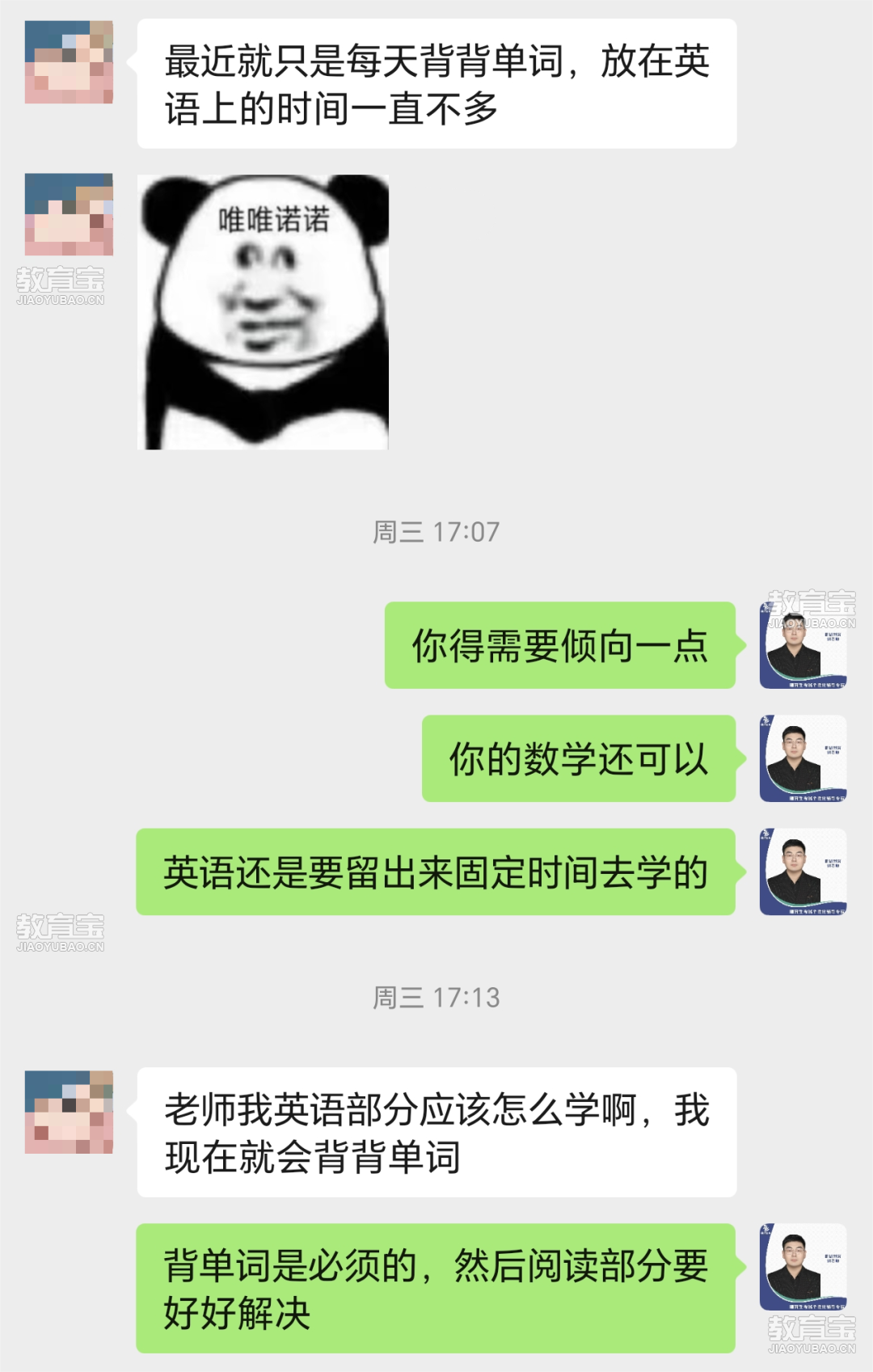Open student avatar beside 老师我英语部分应该怎么学啊
The width and height of the screenshot is (873, 1372).
tap(69, 1112)
